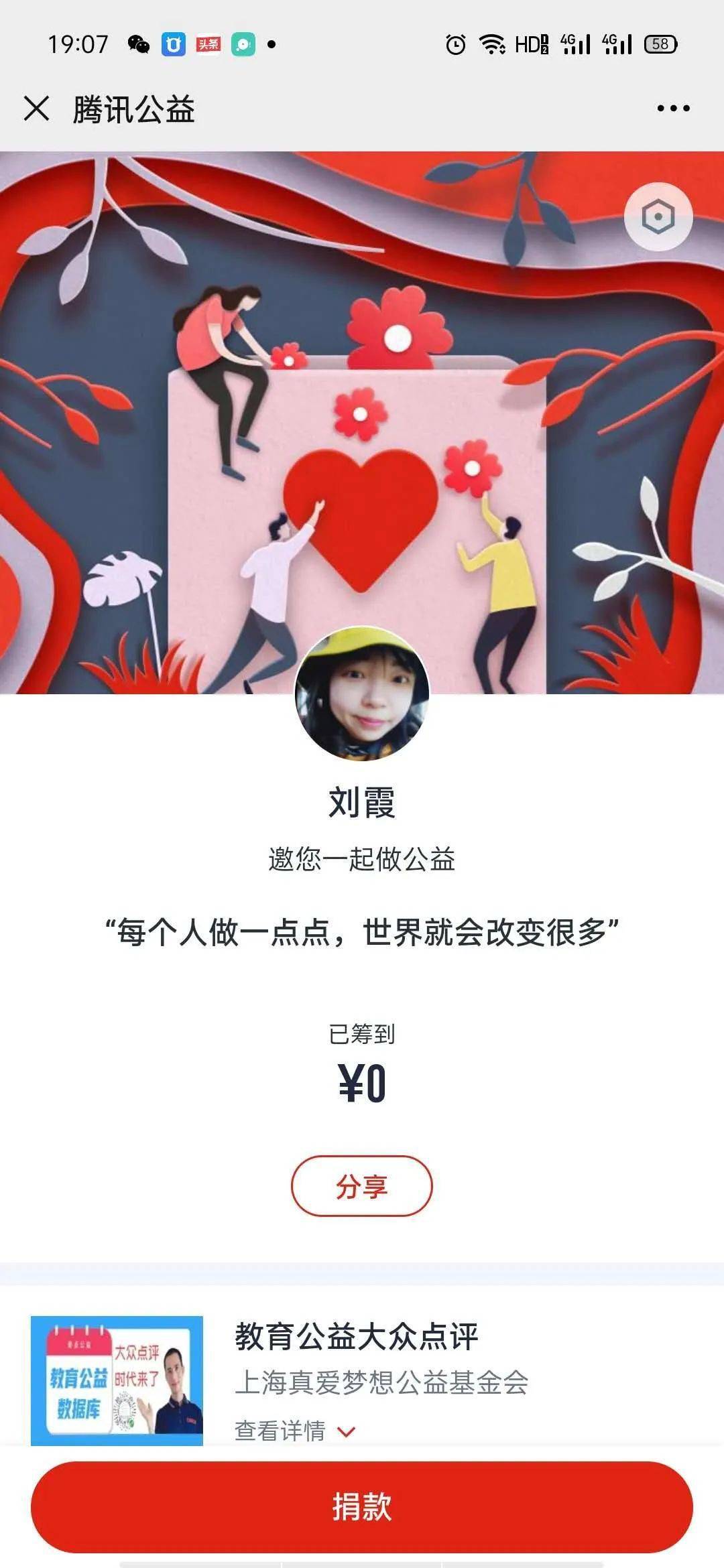Open the 教育公益大众点评 project card

point(356,1336)
